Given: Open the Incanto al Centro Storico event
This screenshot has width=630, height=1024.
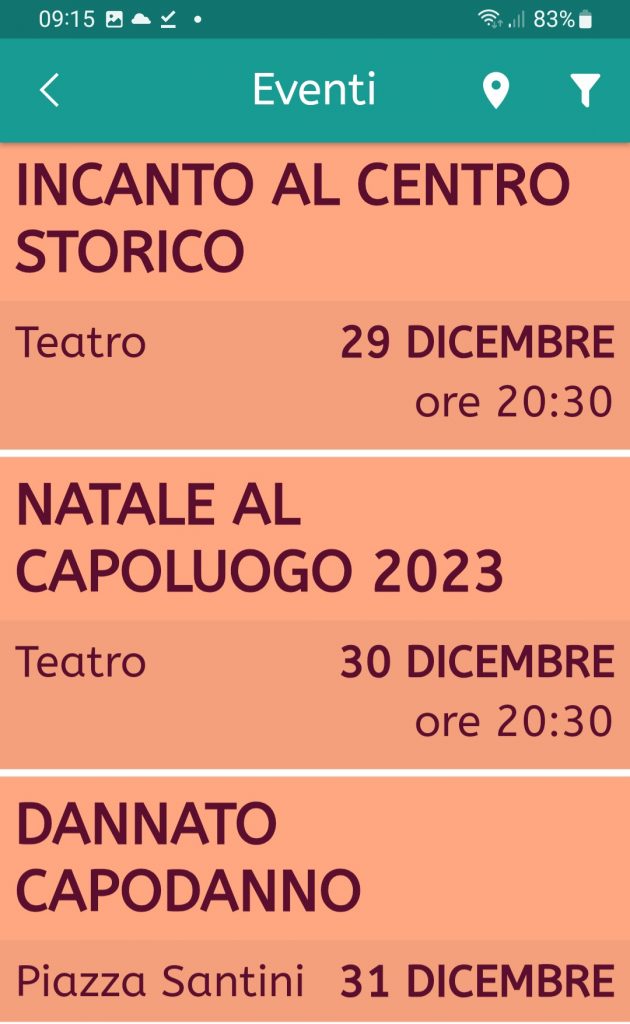Looking at the screenshot, I should [x=315, y=296].
